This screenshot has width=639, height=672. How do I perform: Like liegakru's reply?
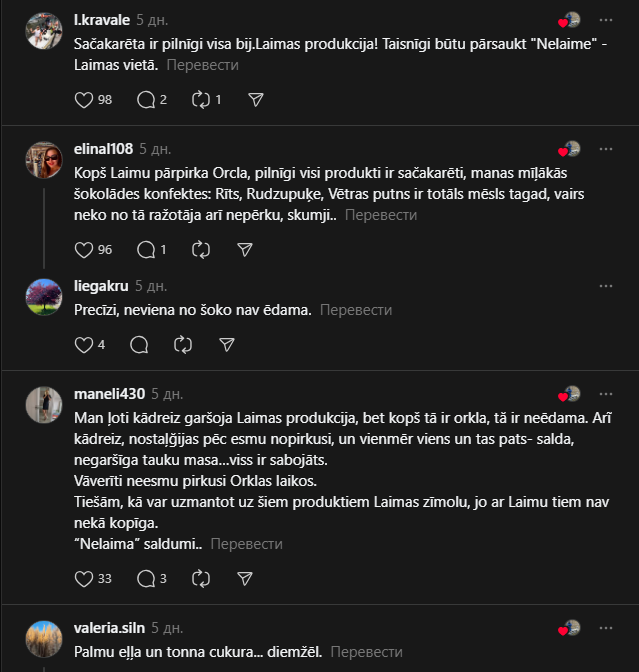coord(84,344)
